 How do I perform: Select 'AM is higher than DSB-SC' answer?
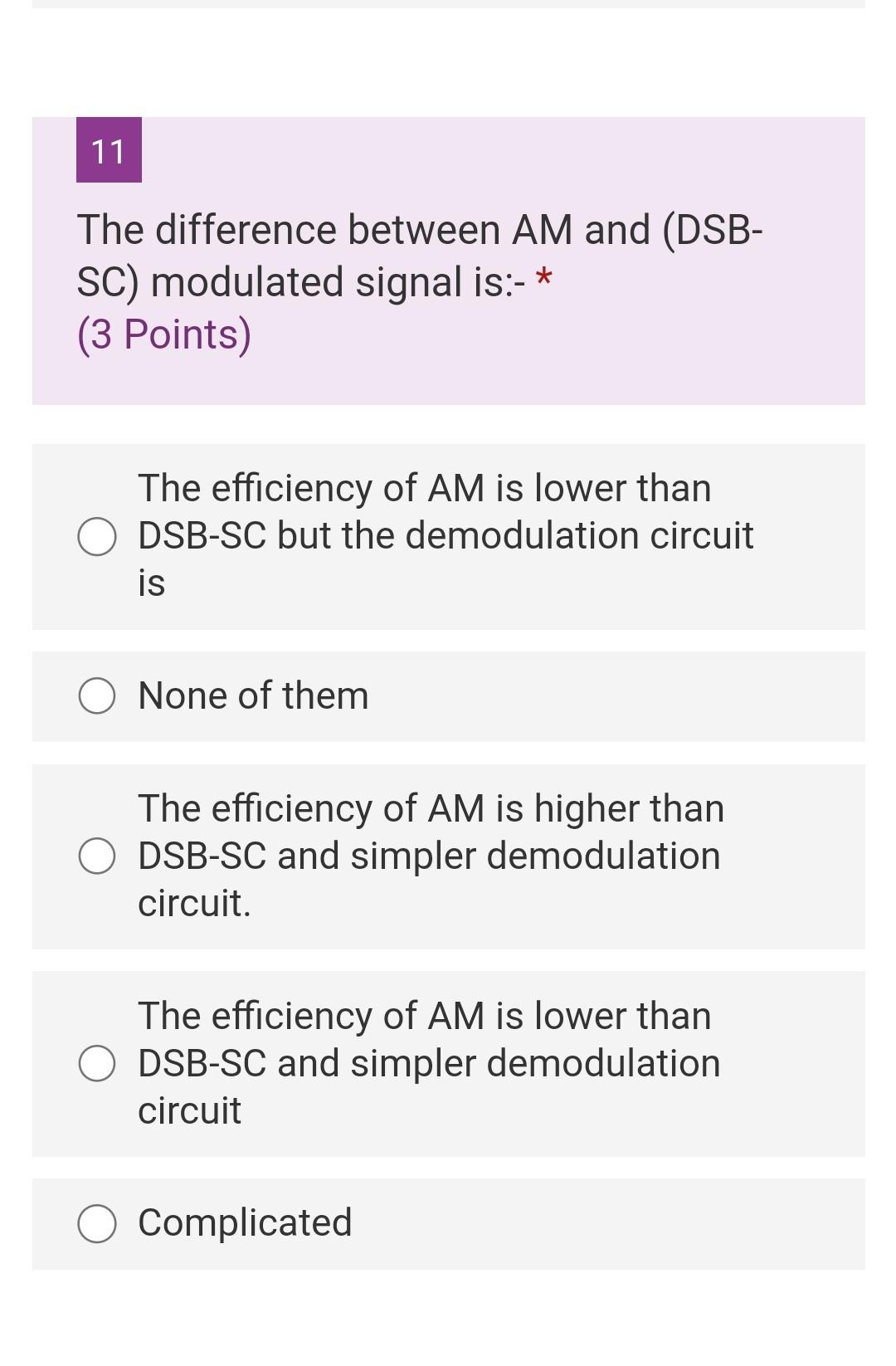pyautogui.click(x=97, y=856)
